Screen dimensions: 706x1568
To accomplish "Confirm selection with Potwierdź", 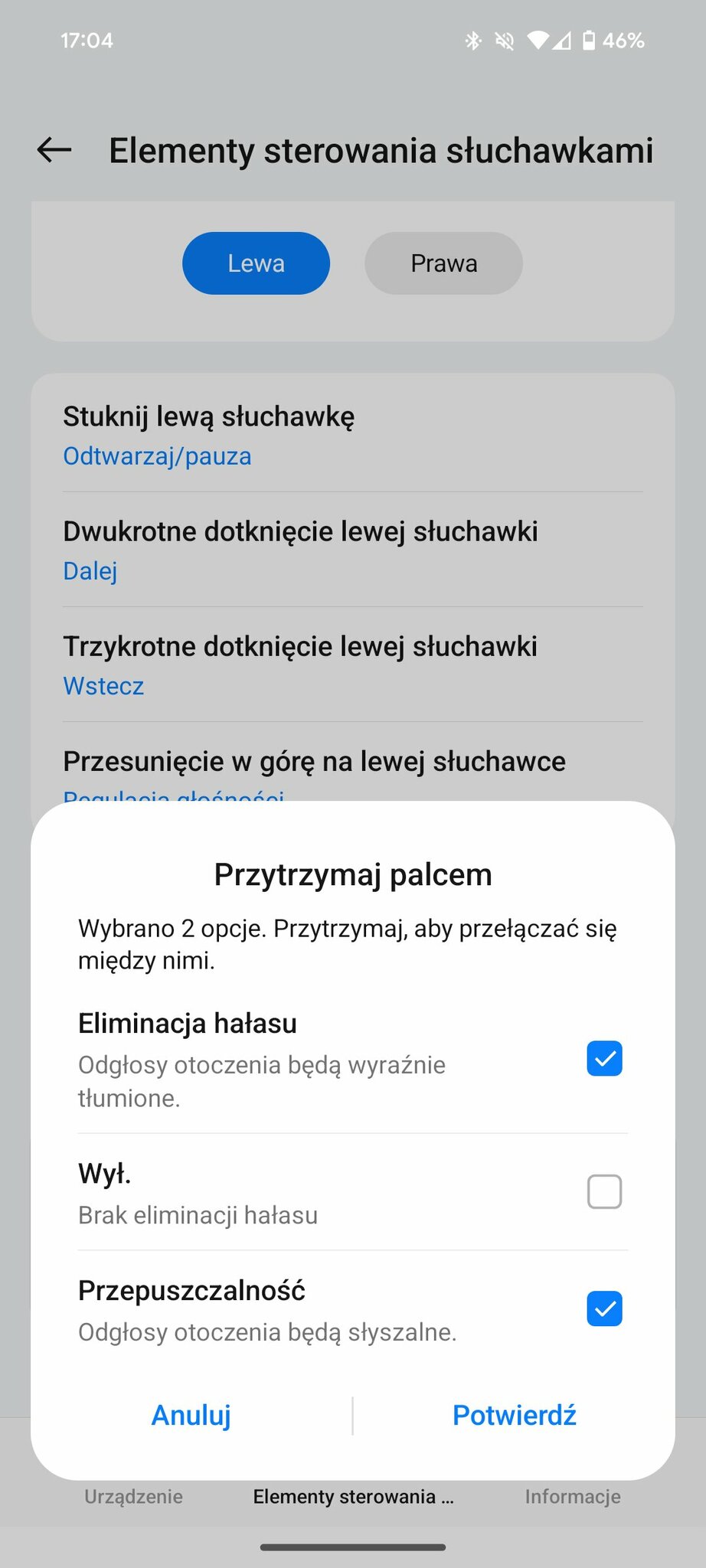I will (515, 1415).
